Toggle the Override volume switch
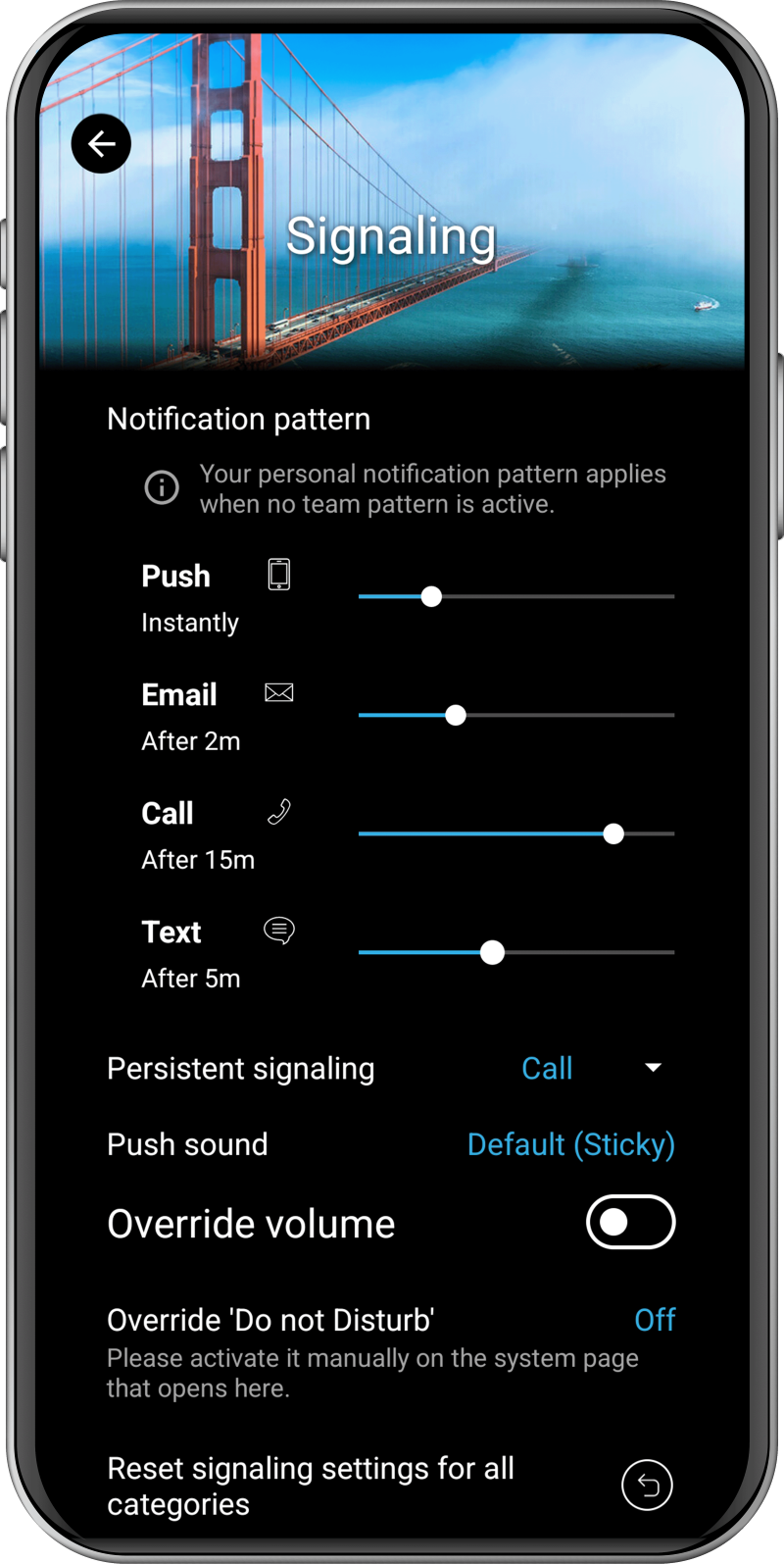 (630, 1222)
